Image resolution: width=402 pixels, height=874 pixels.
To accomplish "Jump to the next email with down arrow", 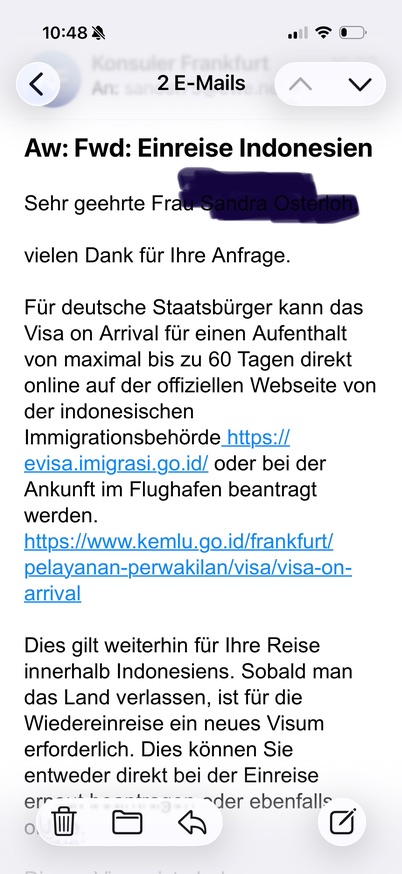I will 360,84.
